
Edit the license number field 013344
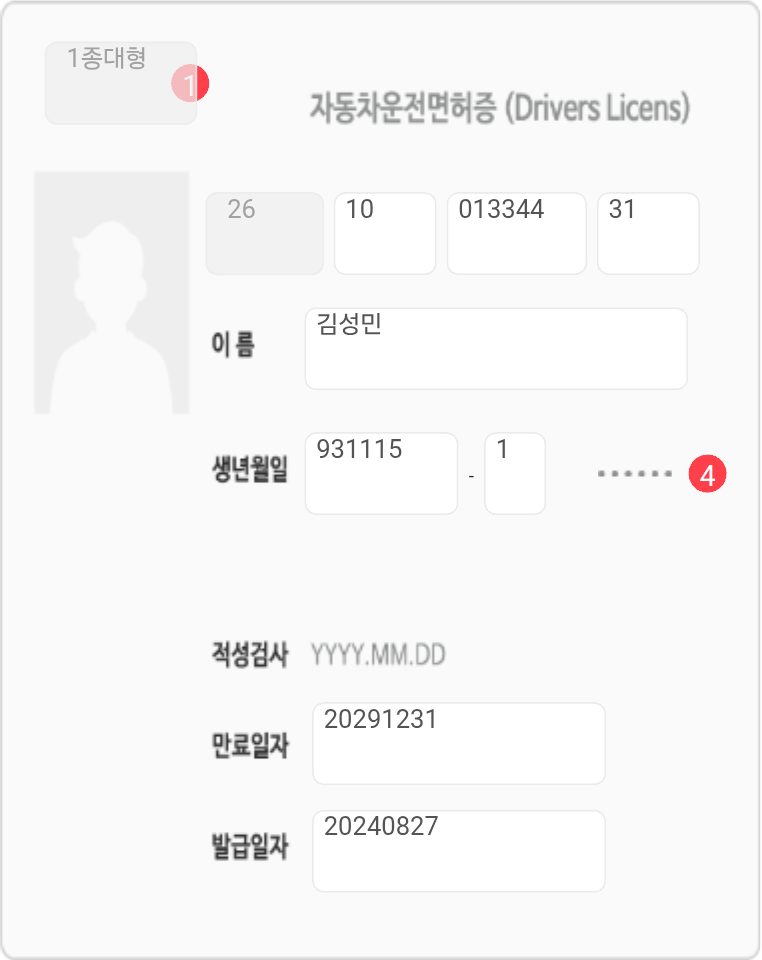[516, 233]
